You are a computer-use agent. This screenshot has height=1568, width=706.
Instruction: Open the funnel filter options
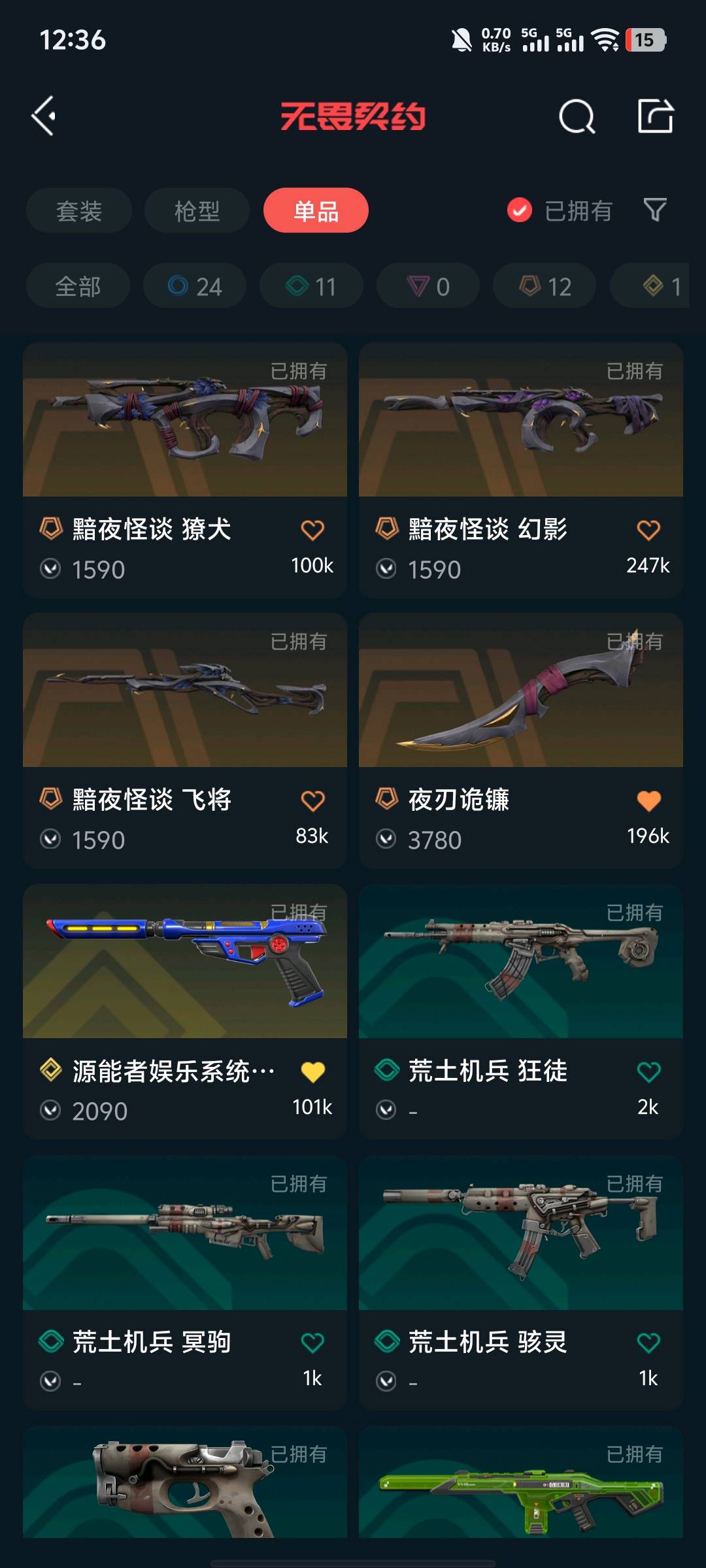pos(655,210)
